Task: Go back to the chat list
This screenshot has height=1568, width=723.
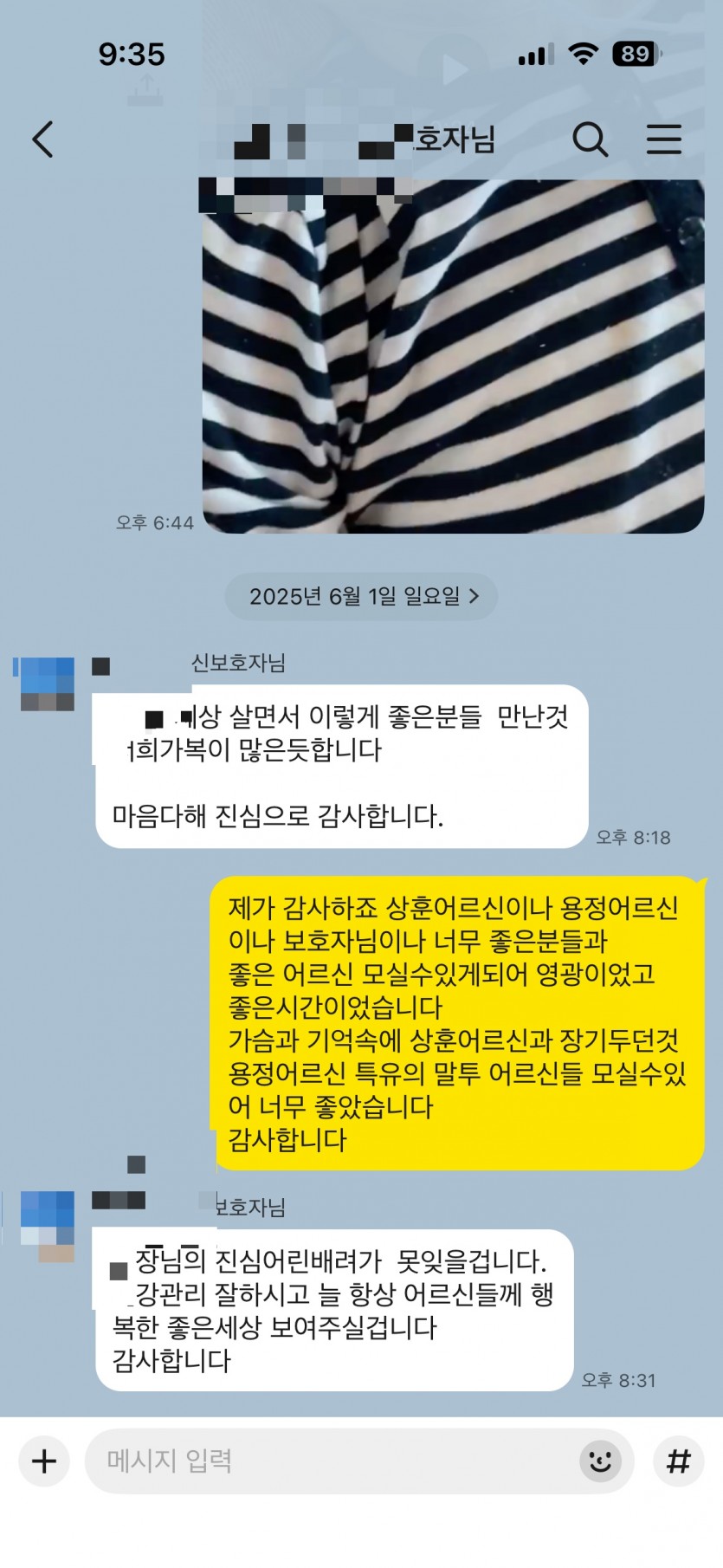Action: click(x=43, y=139)
